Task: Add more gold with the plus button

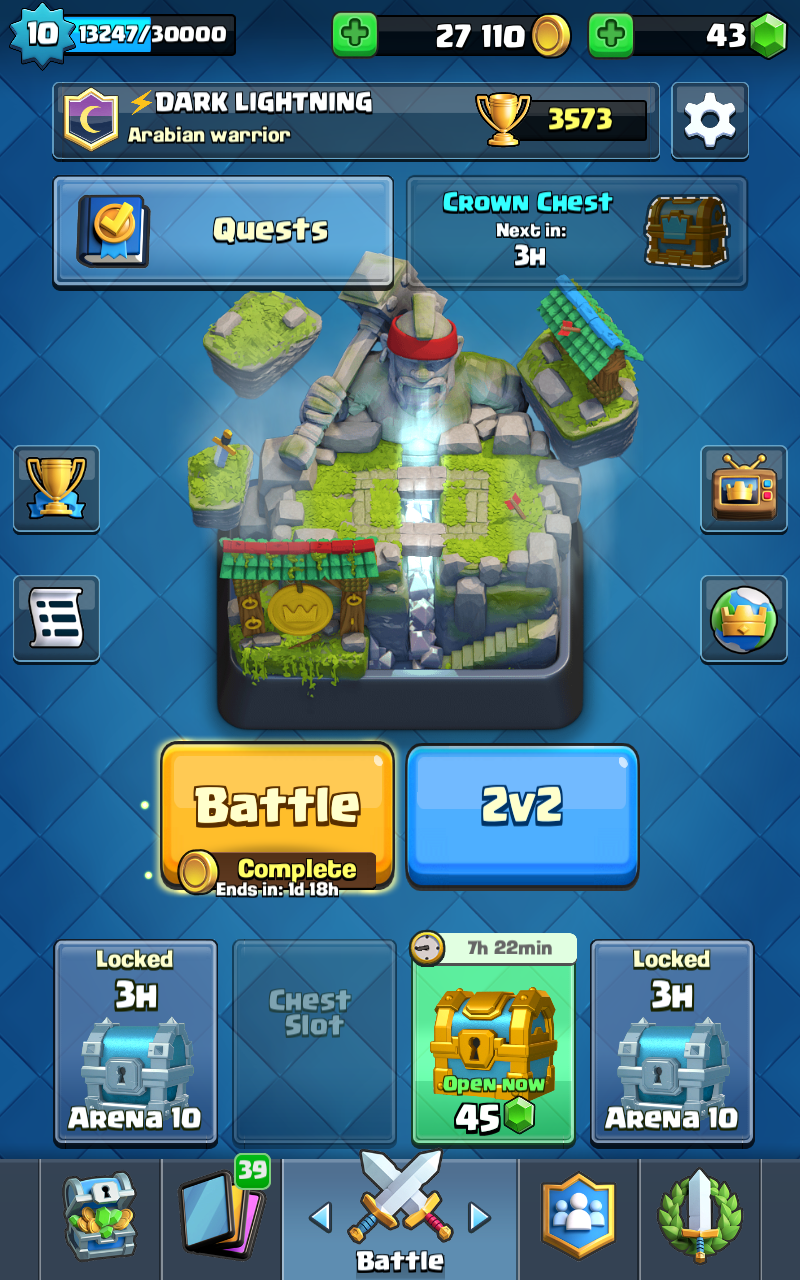Action: tap(354, 36)
